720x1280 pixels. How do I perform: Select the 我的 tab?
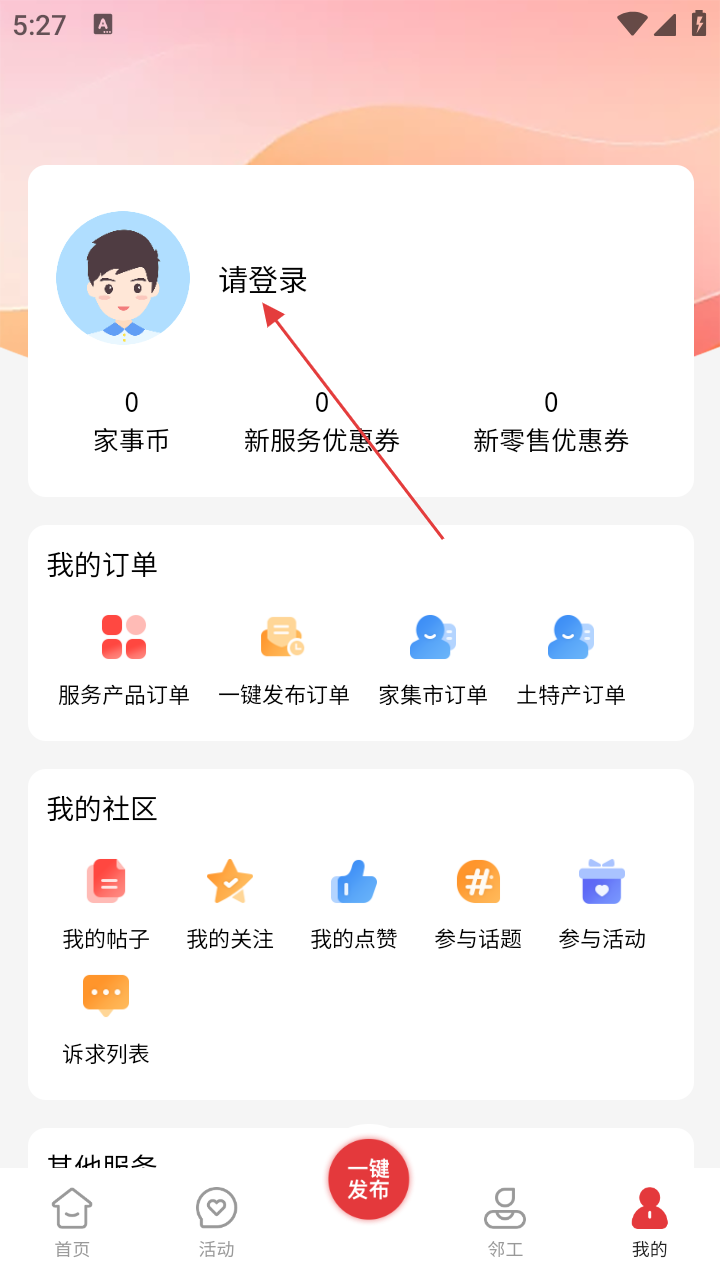click(x=649, y=1222)
